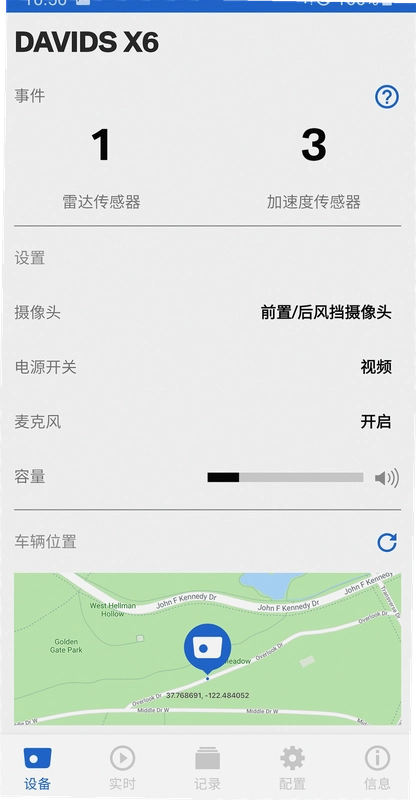Open the help icon beside 事件
Viewport: 416px width, 800px height.
pos(387,96)
